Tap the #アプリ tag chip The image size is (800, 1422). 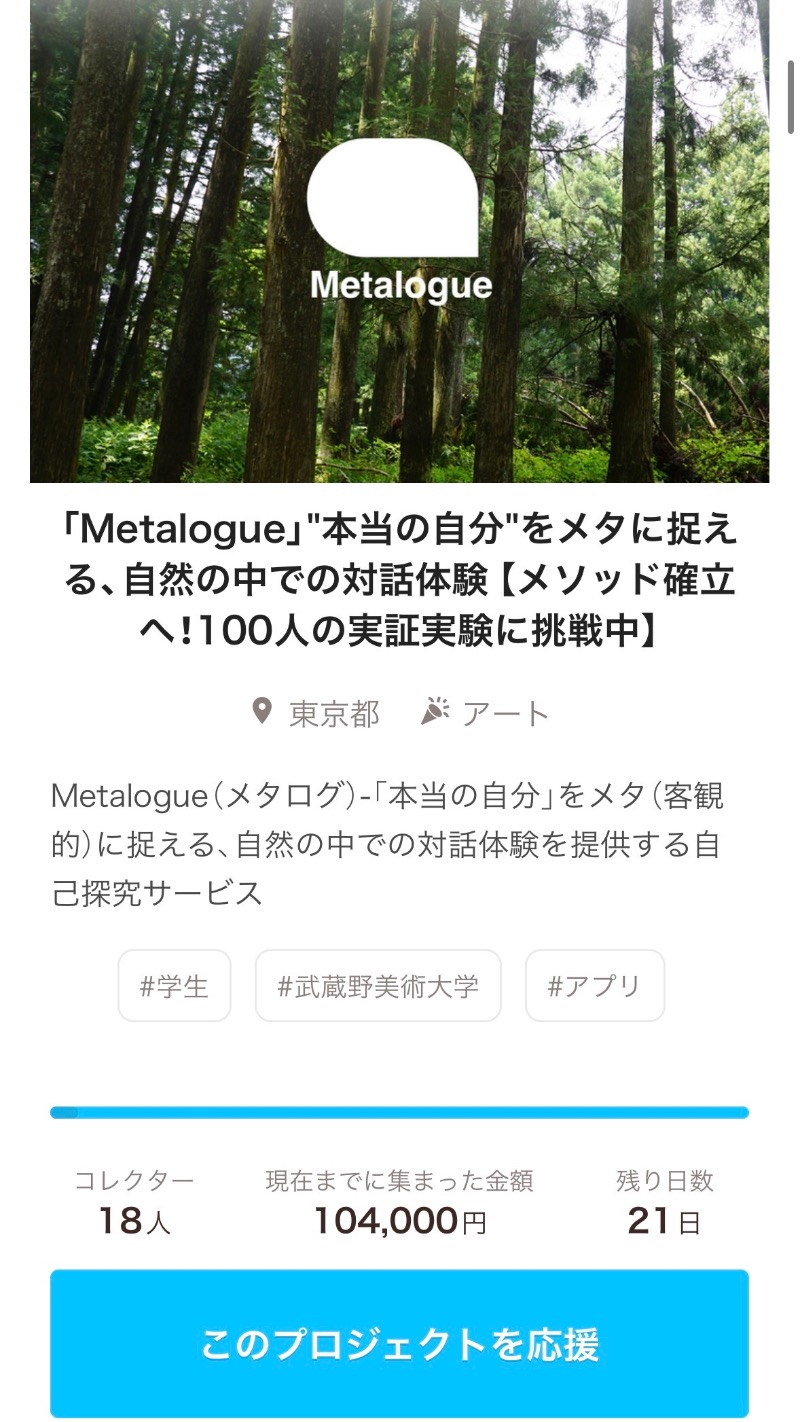[594, 986]
